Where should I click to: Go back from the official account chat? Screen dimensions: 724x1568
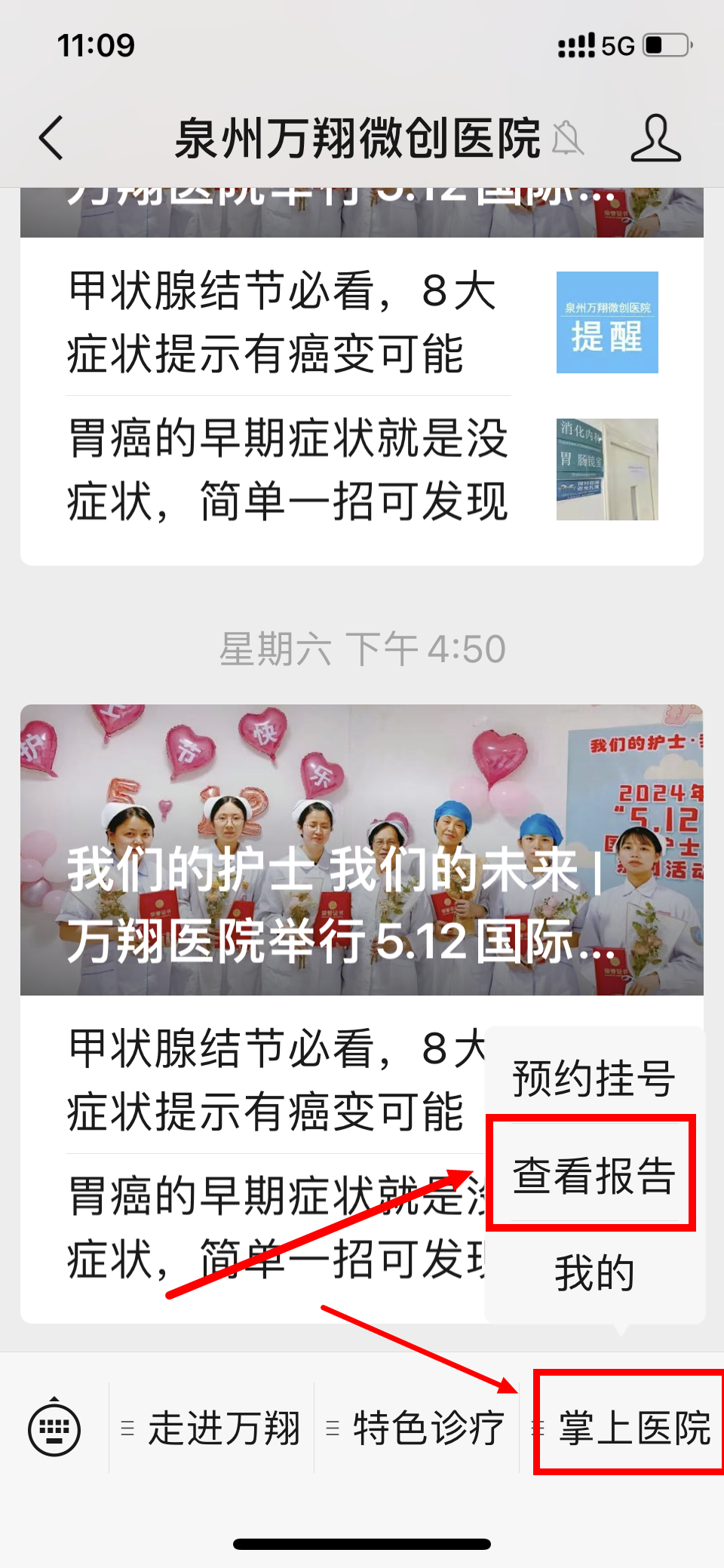51,138
